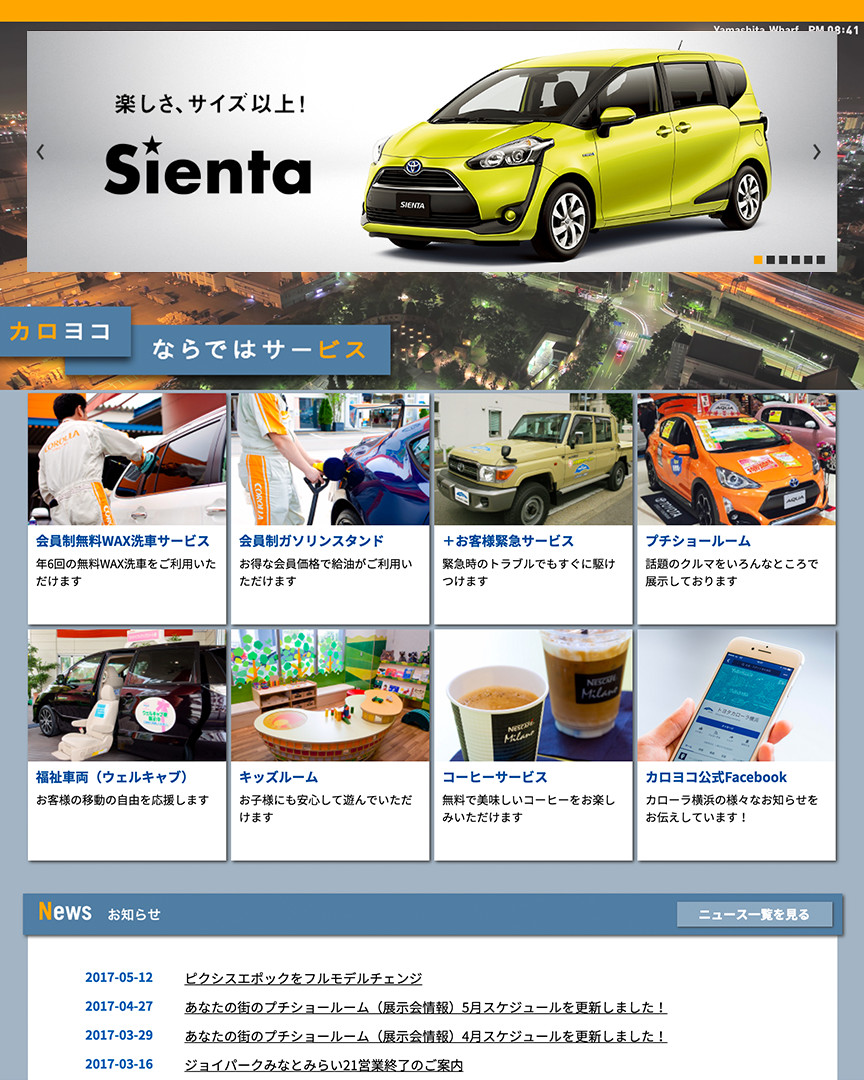Open the Sienta banner

pos(430,152)
